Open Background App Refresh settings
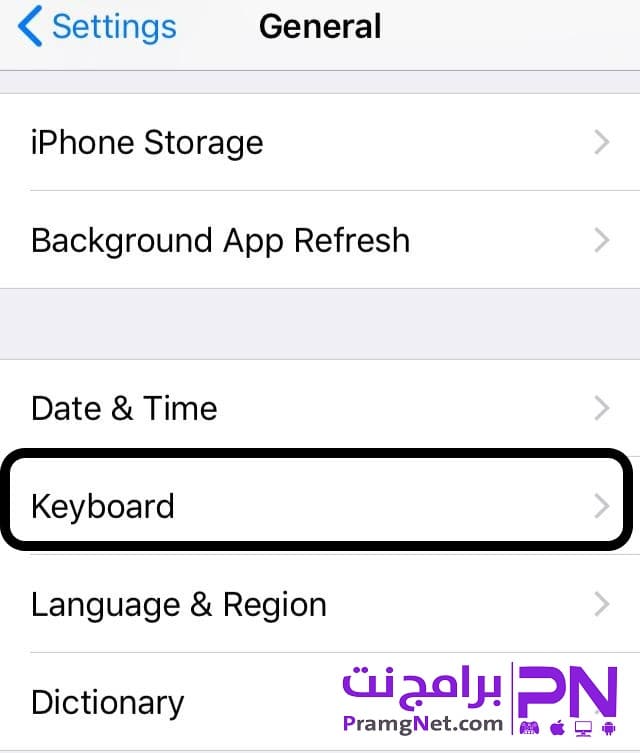The height and width of the screenshot is (753, 640). pos(320,241)
